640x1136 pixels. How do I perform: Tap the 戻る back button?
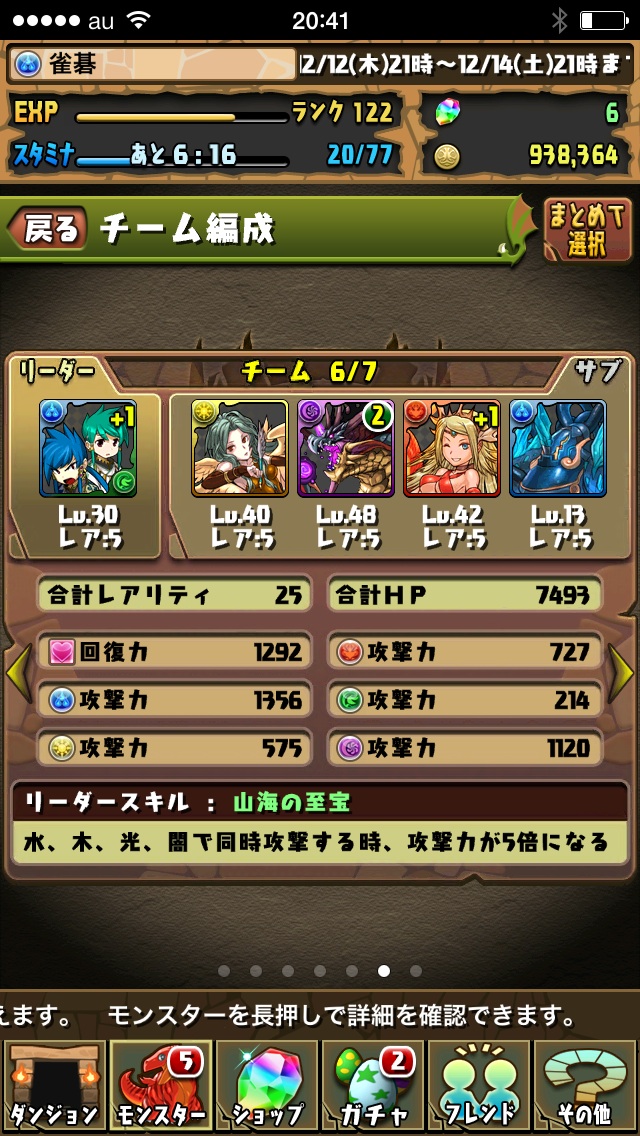(x=47, y=230)
